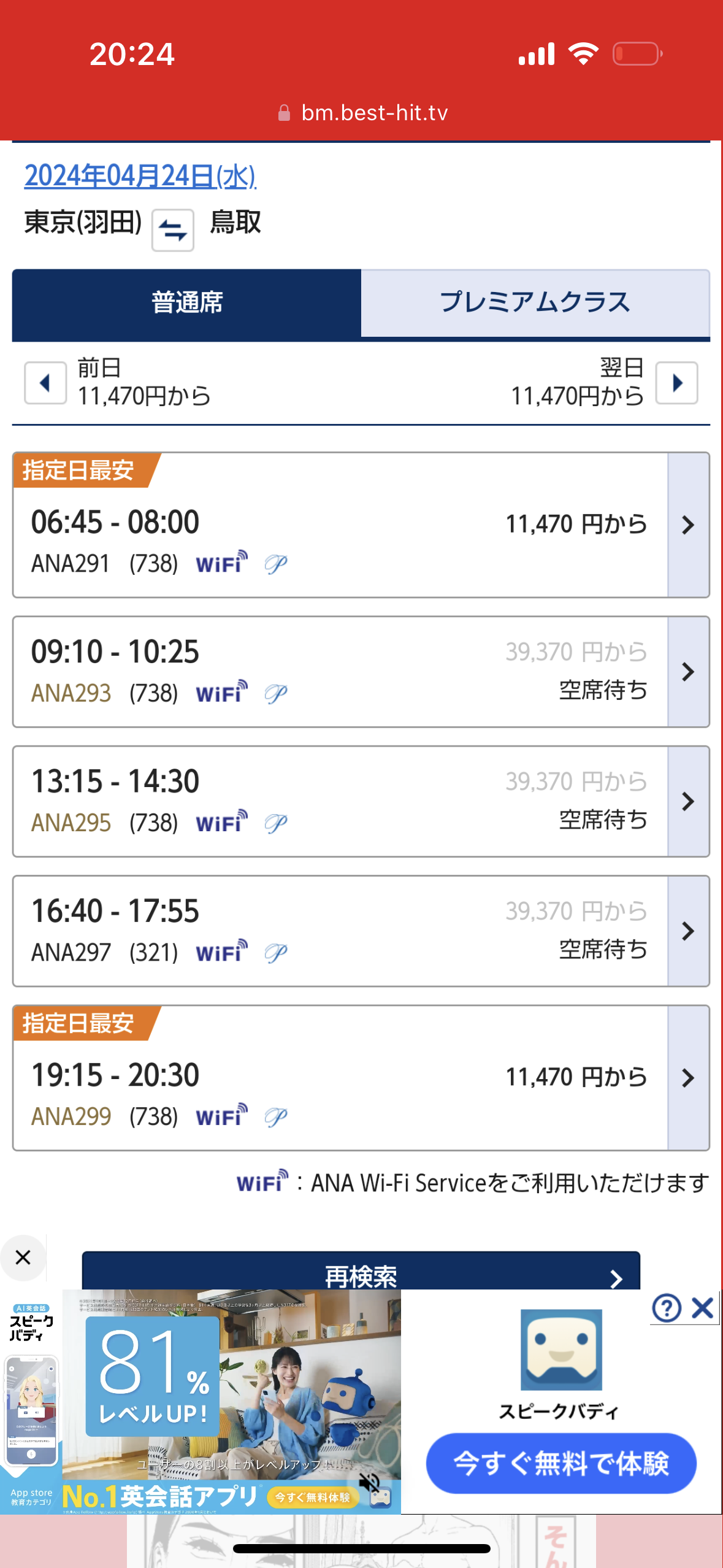723x1568 pixels.
Task: Dismiss the ad banner with the round X
Action: [23, 1258]
